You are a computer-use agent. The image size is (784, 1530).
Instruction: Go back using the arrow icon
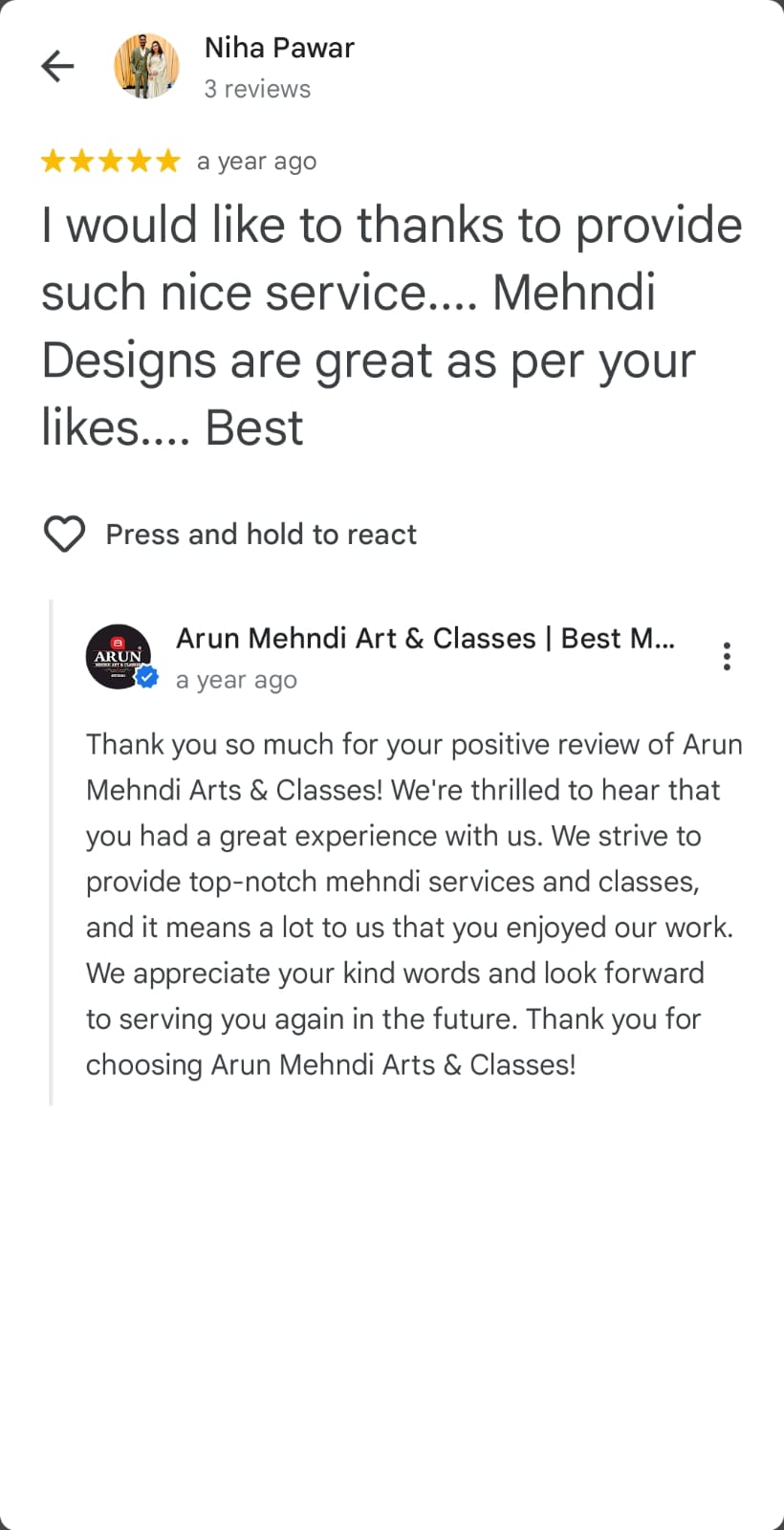pos(58,66)
